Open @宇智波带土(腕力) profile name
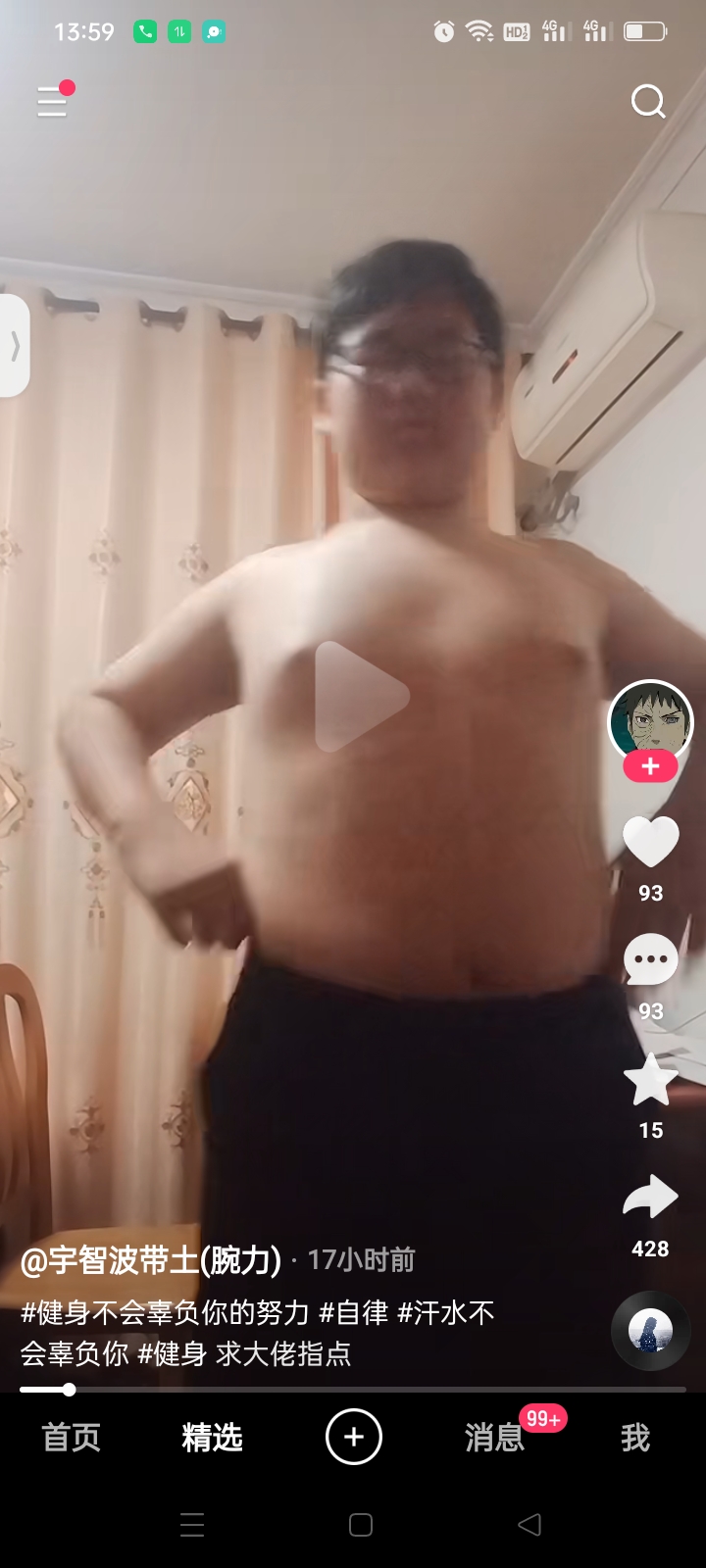This screenshot has width=706, height=1568. (x=151, y=1260)
